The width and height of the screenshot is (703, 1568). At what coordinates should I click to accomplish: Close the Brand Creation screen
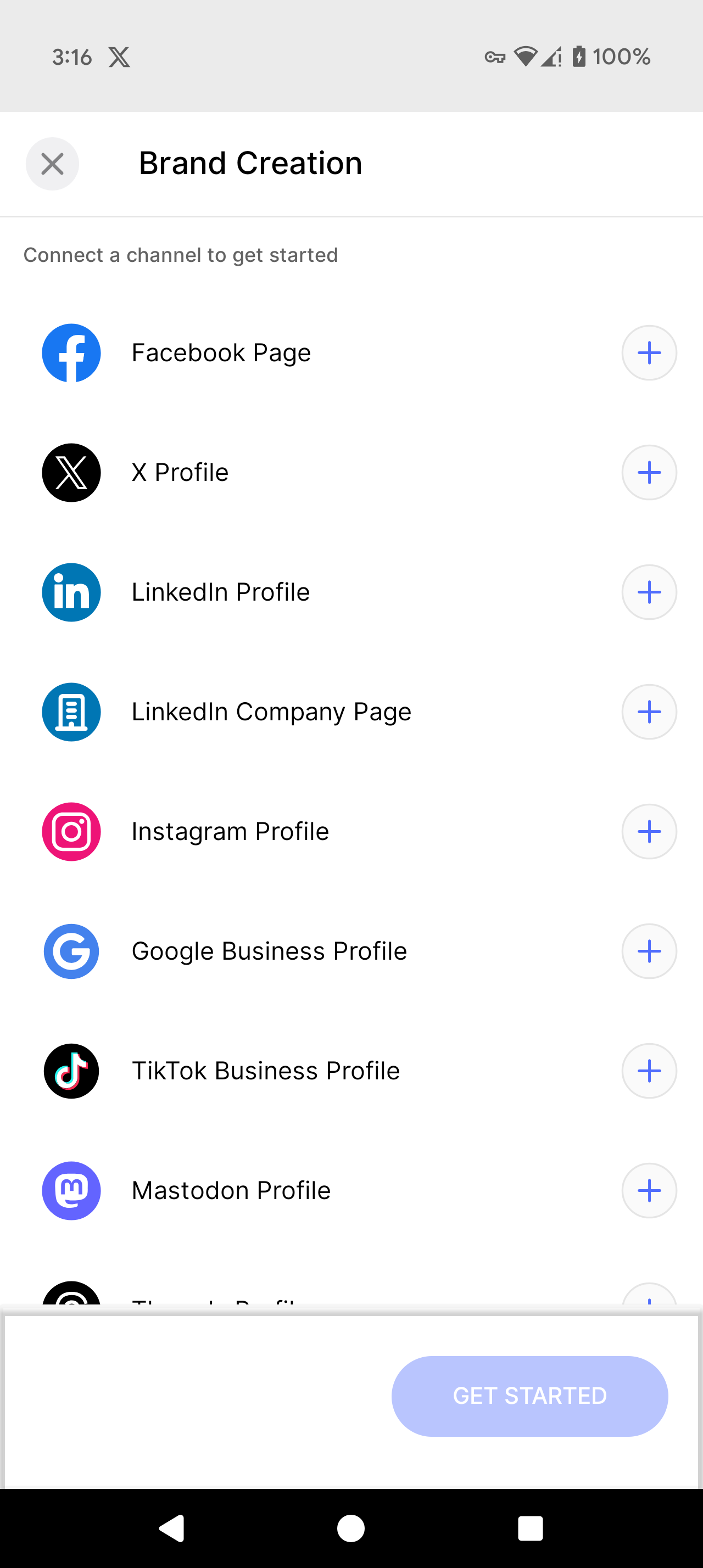point(52,164)
